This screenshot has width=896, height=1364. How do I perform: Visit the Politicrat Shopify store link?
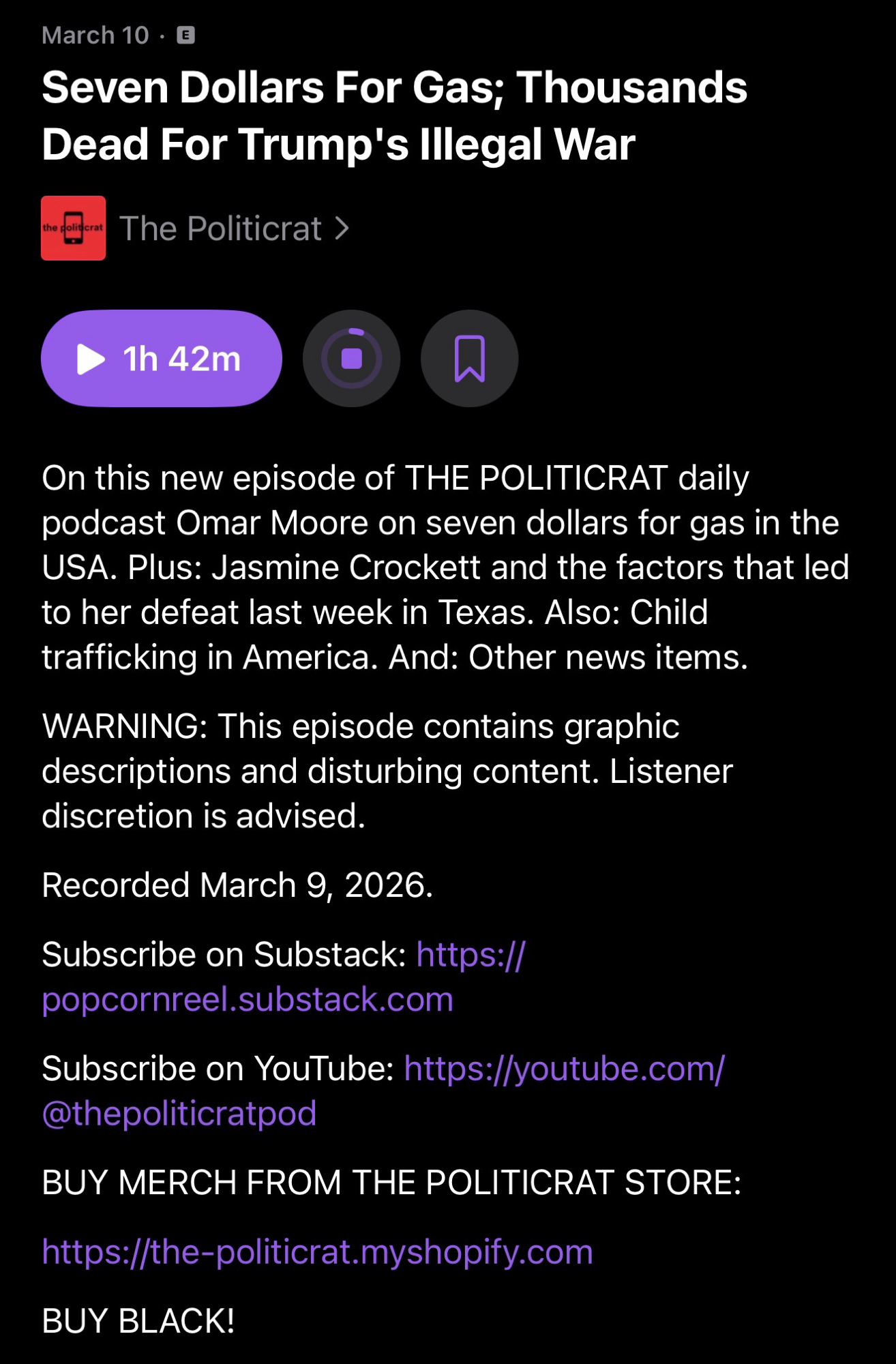pyautogui.click(x=317, y=1252)
